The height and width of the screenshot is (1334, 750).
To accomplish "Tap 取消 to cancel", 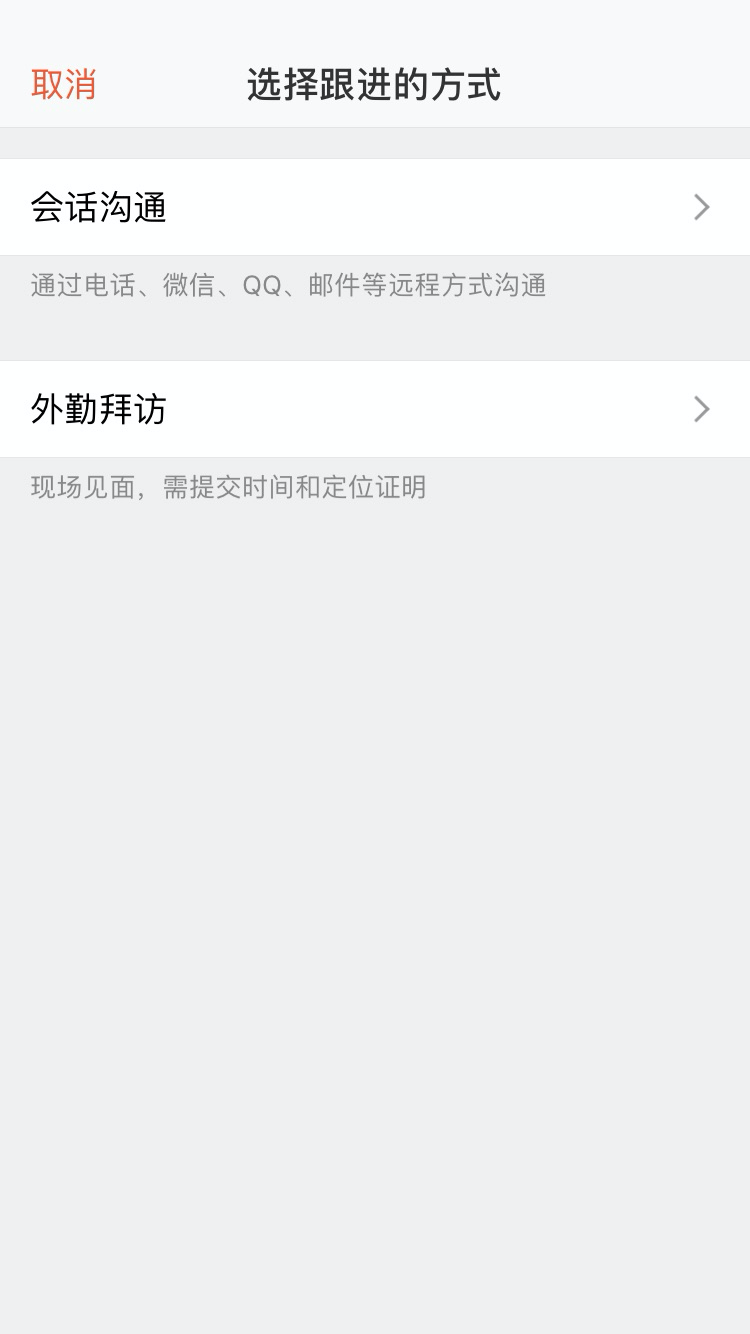I will [x=64, y=85].
